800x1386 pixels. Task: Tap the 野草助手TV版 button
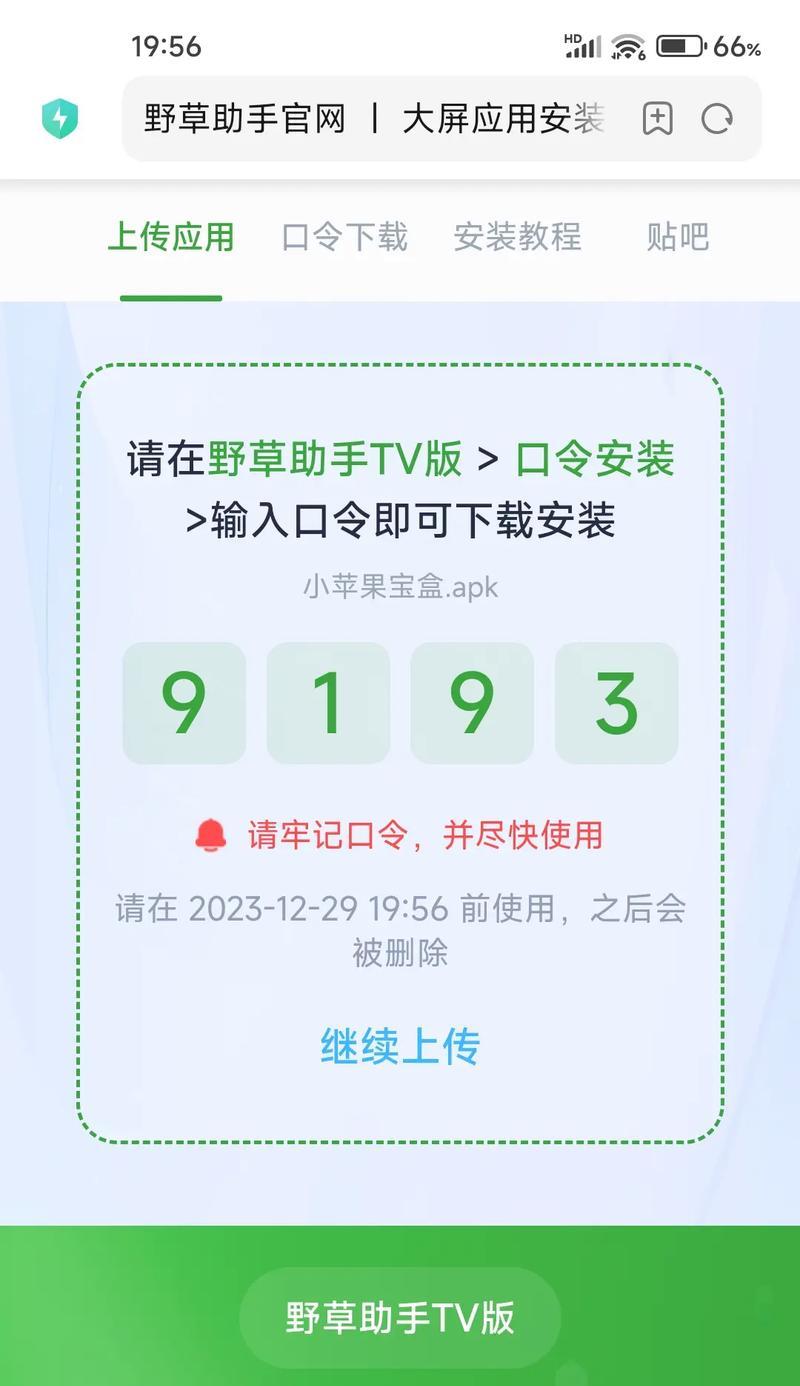pyautogui.click(x=400, y=1318)
